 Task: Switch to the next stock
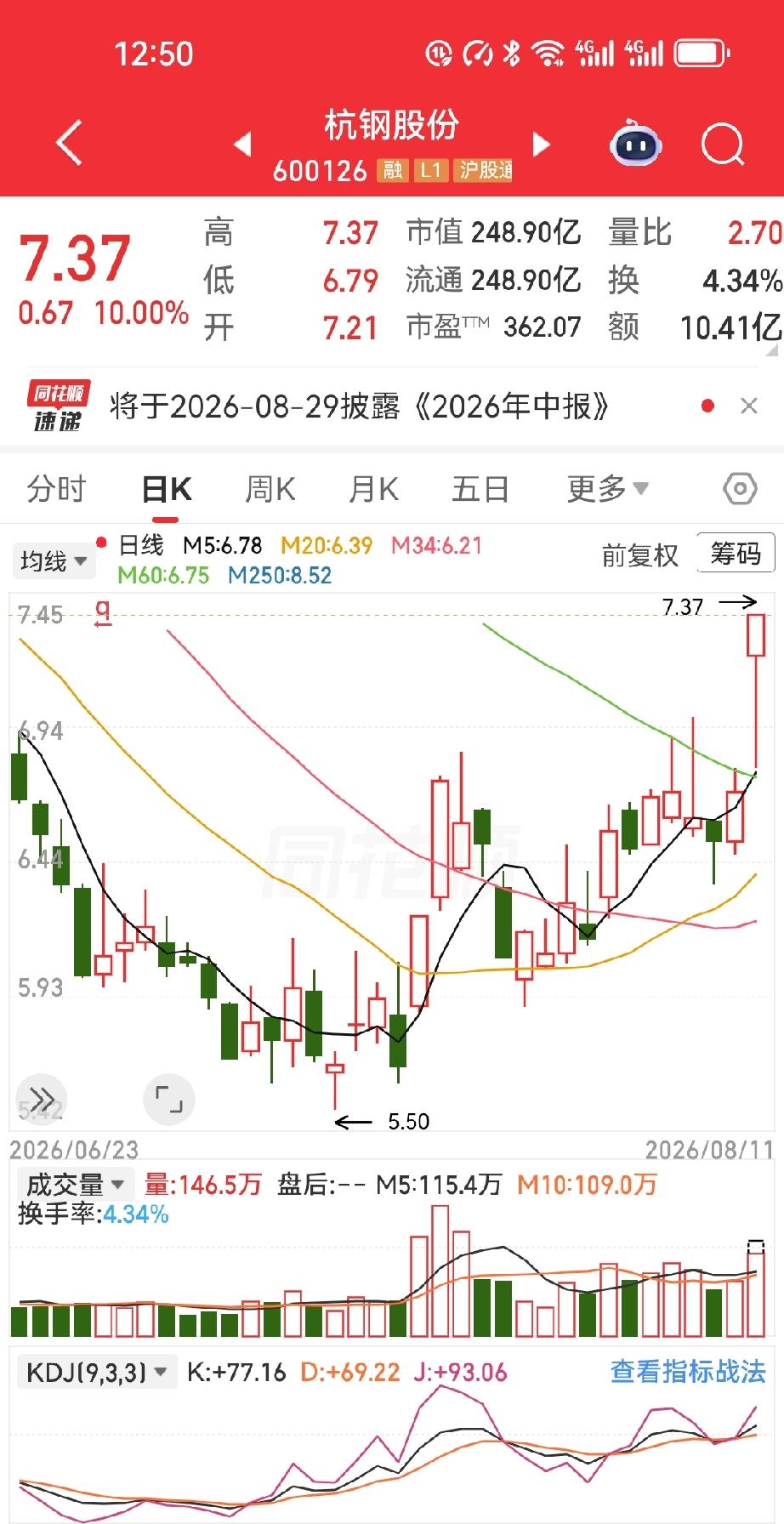pyautogui.click(x=541, y=144)
